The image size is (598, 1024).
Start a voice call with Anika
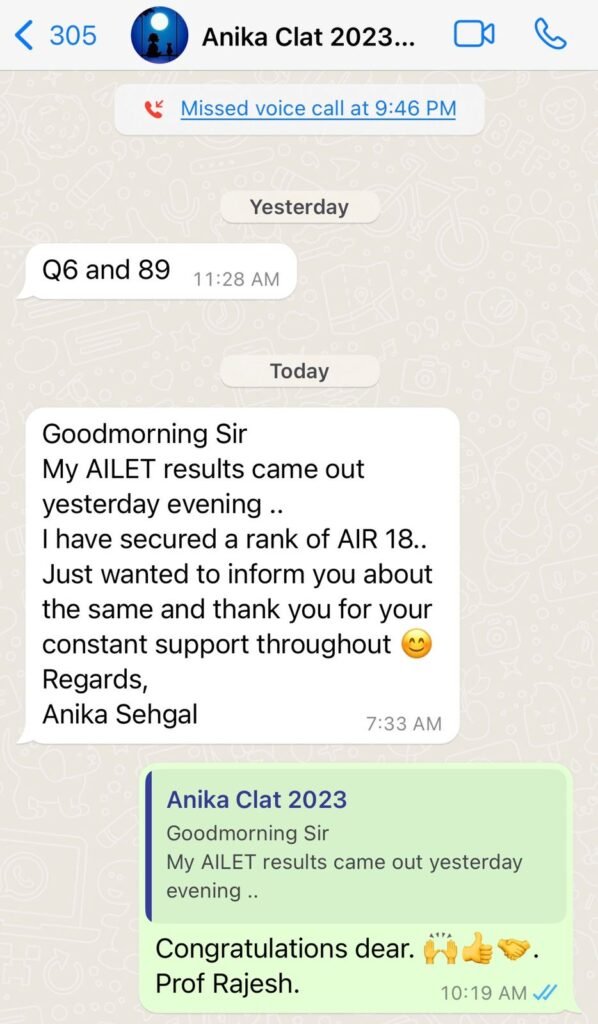550,34
